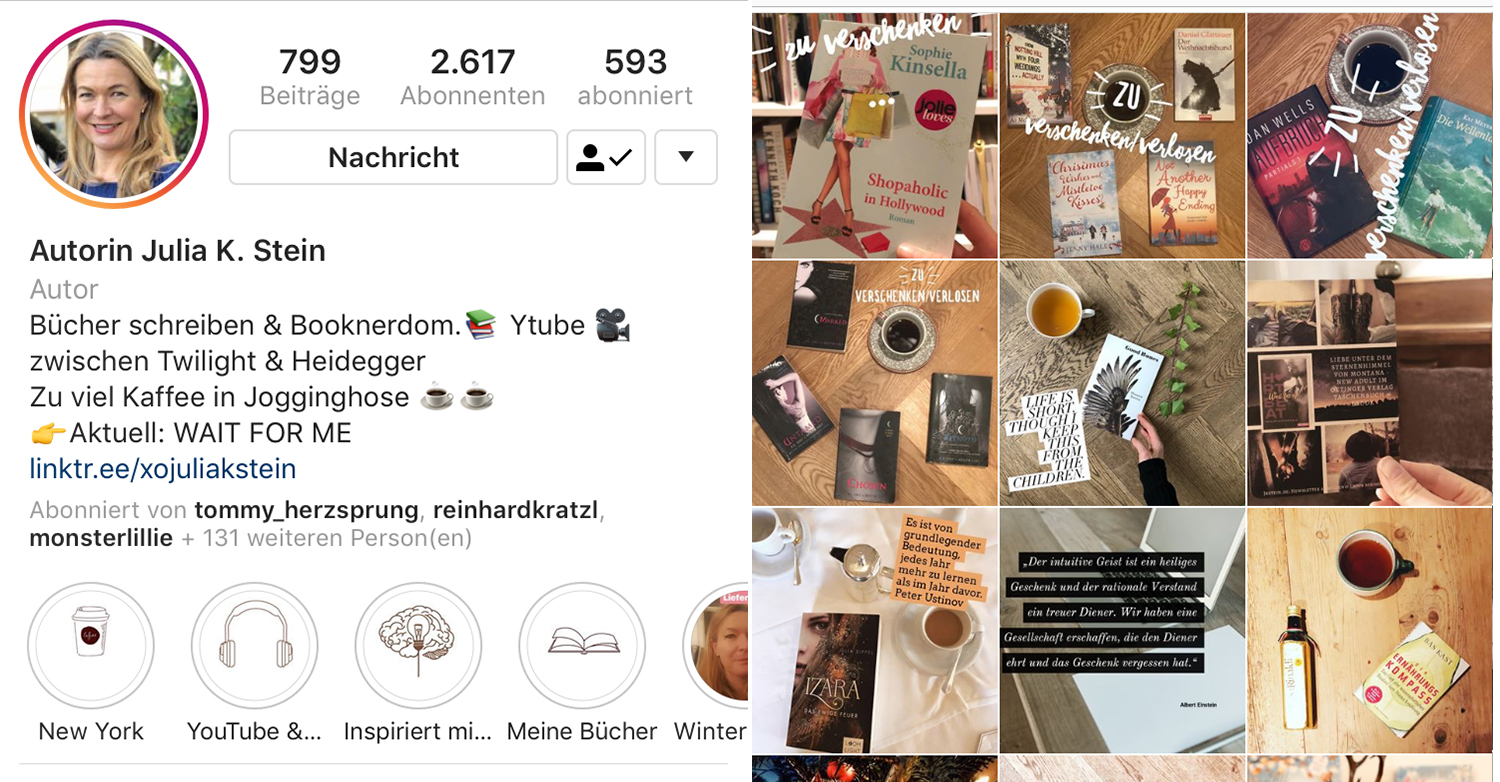Open the following status button
This screenshot has width=1500, height=782.
click(x=606, y=157)
